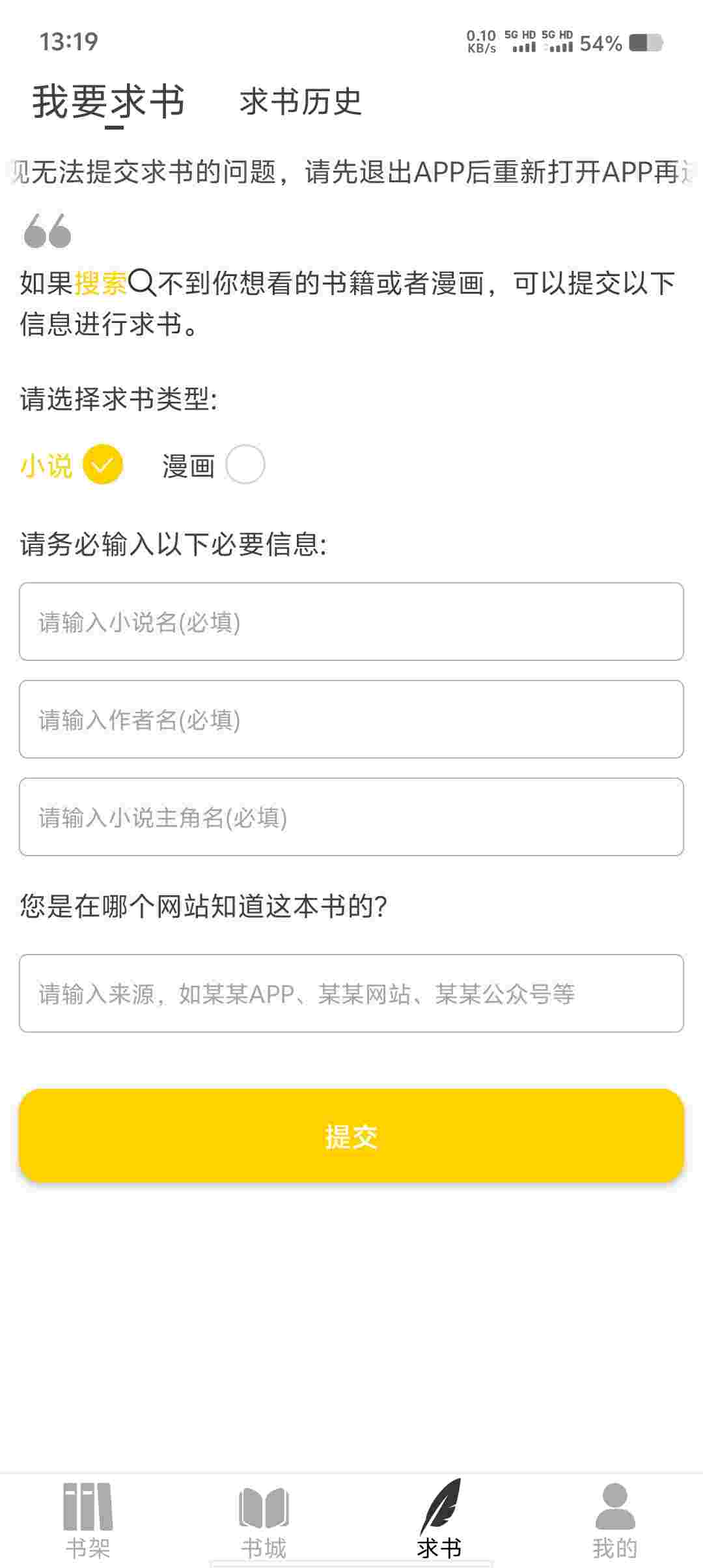703x1568 pixels.
Task: Tap the 请输入作者名 field
Action: click(351, 720)
